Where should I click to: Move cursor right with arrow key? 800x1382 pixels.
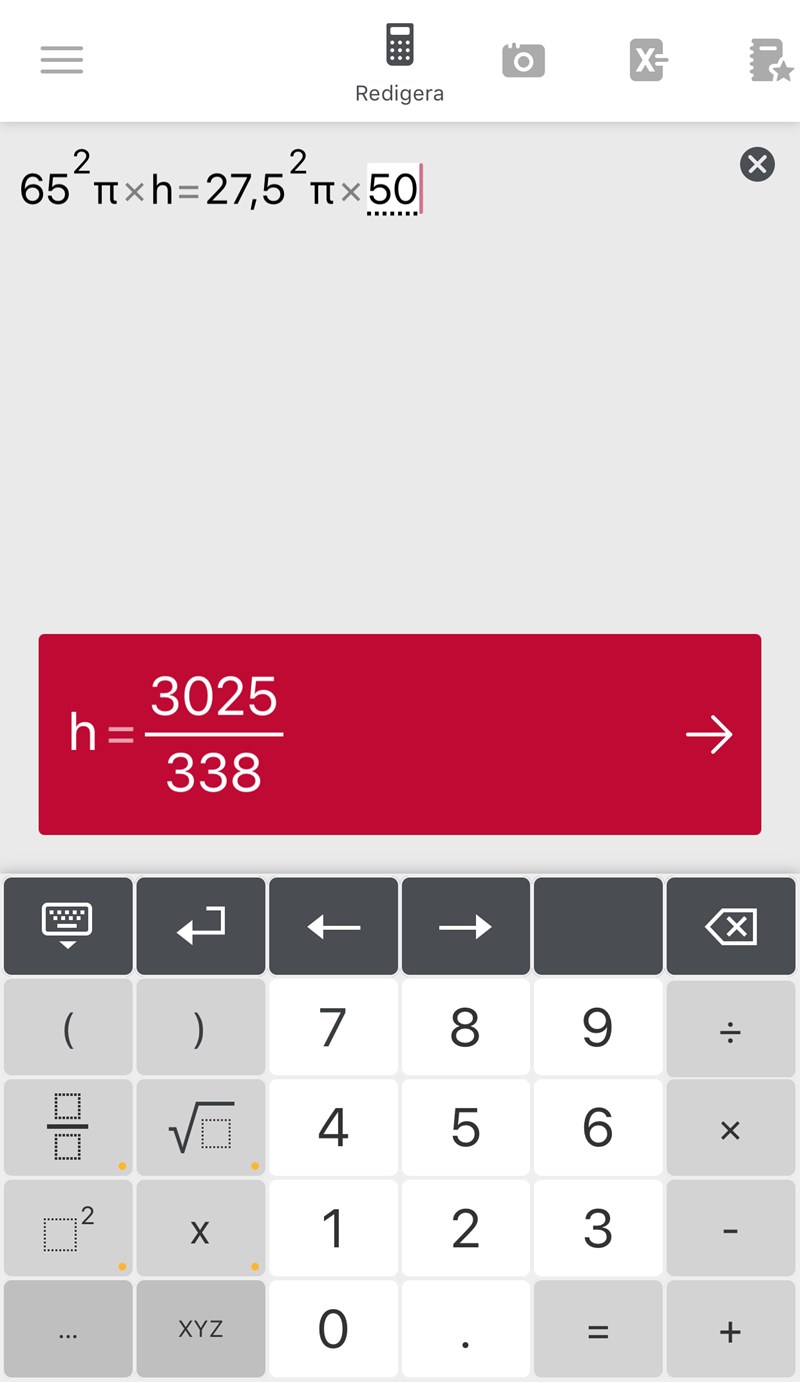pos(465,926)
